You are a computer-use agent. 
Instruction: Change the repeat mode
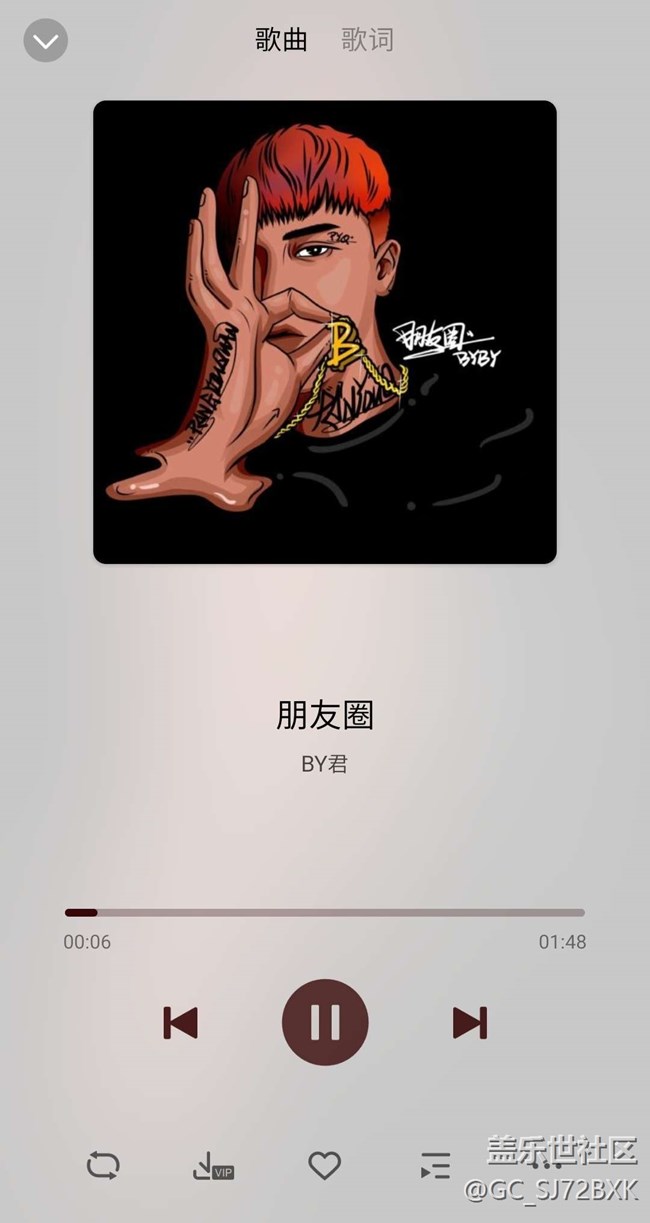(x=103, y=1165)
